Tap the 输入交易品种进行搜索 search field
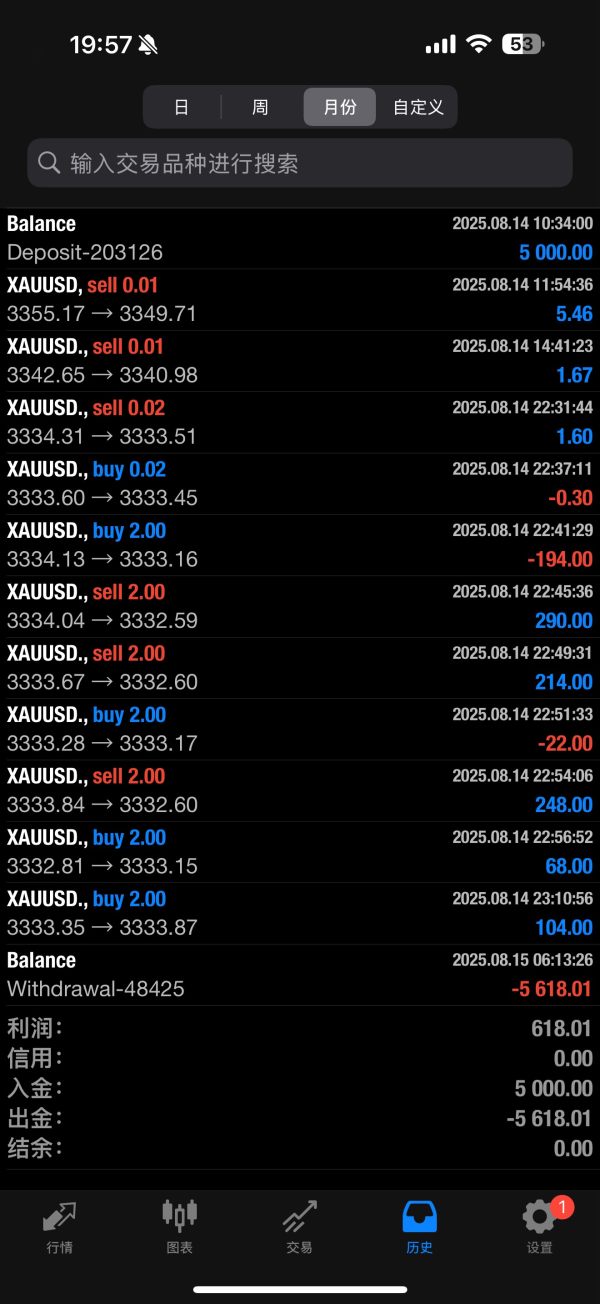This screenshot has width=600, height=1304. [300, 163]
